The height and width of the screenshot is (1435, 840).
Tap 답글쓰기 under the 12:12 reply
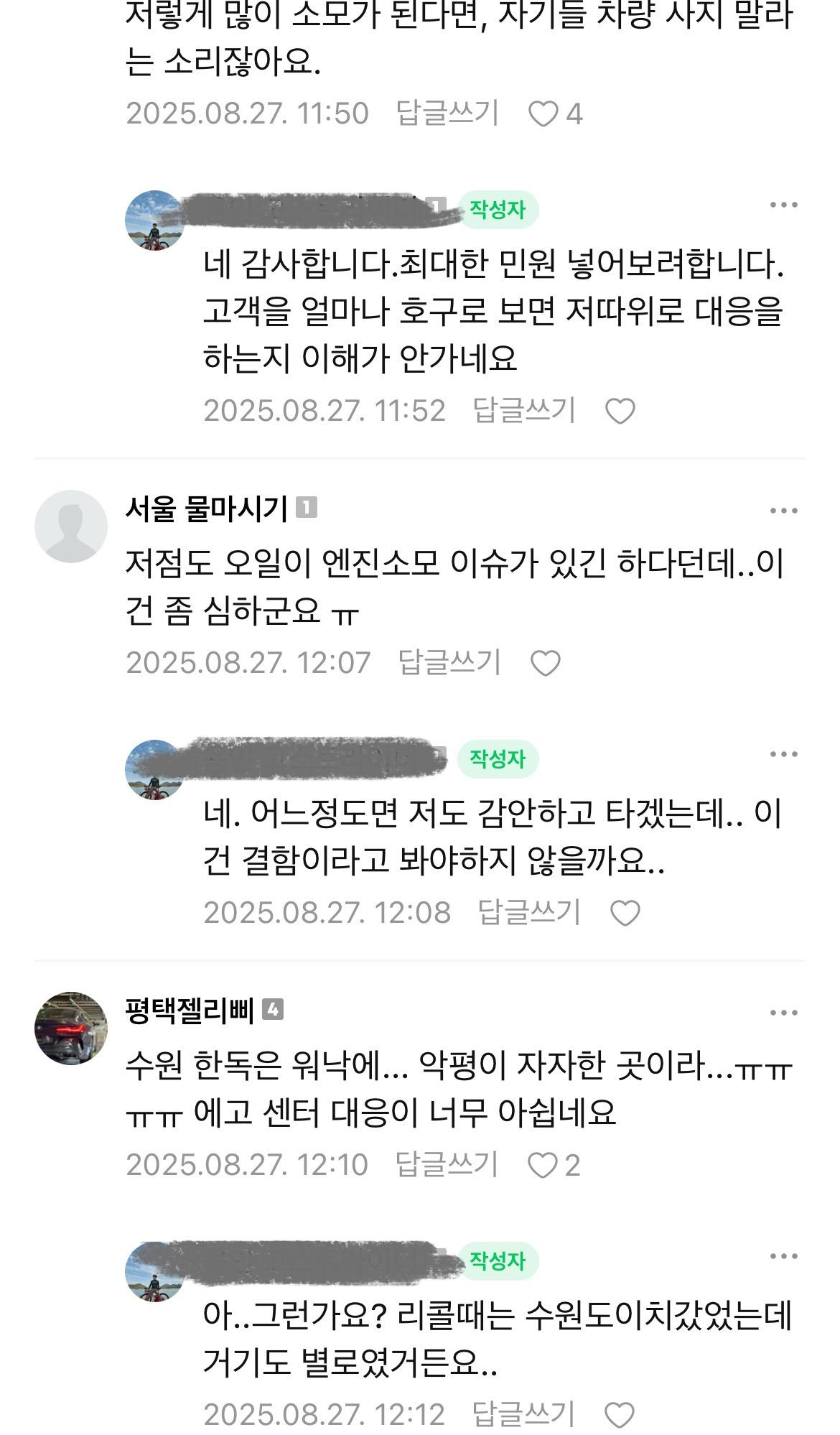click(524, 1414)
